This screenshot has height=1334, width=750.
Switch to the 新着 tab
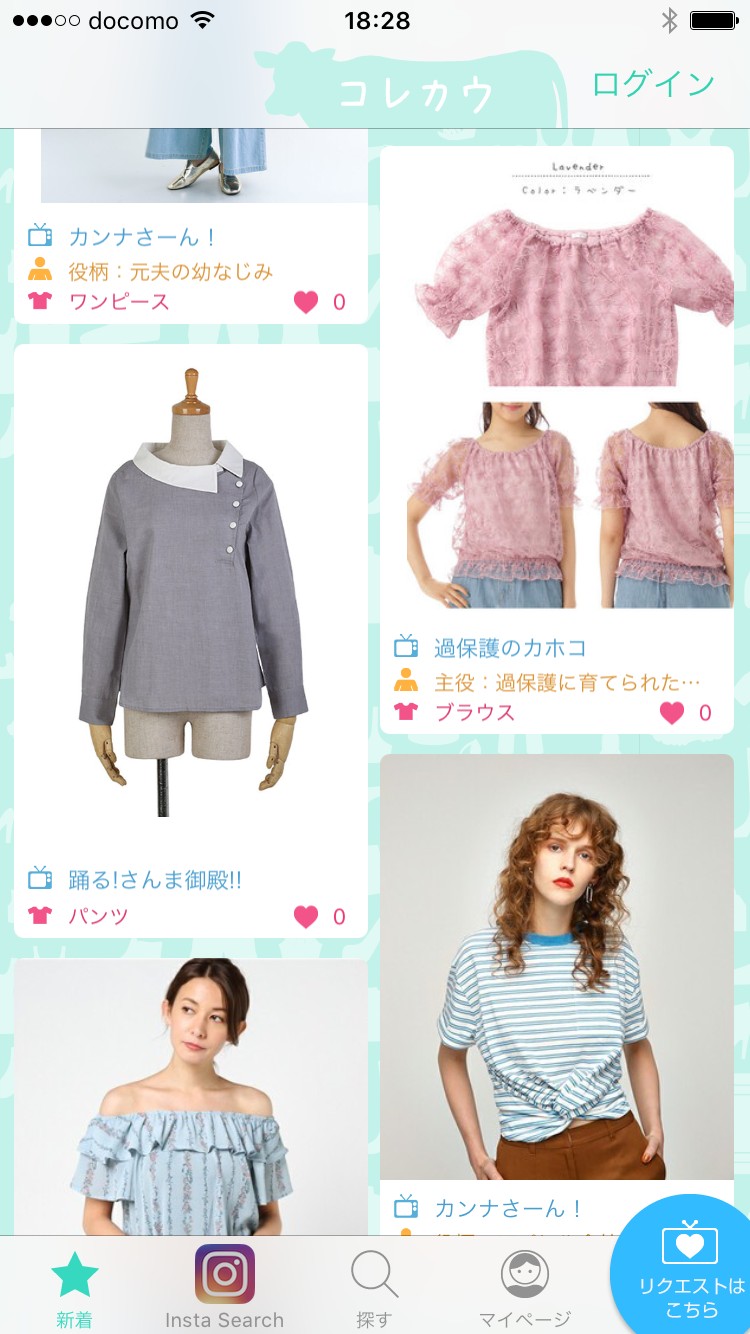pyautogui.click(x=75, y=1290)
